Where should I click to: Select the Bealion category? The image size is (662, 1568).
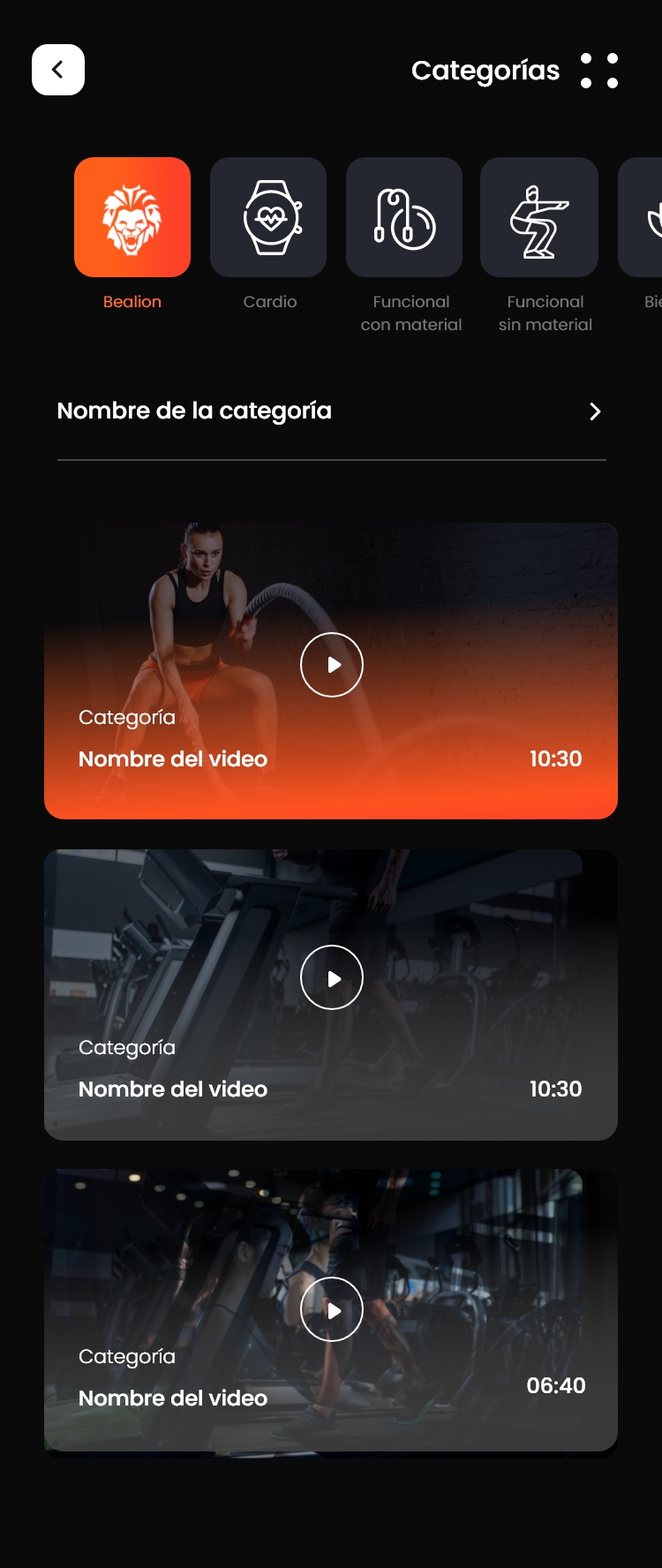point(132,218)
